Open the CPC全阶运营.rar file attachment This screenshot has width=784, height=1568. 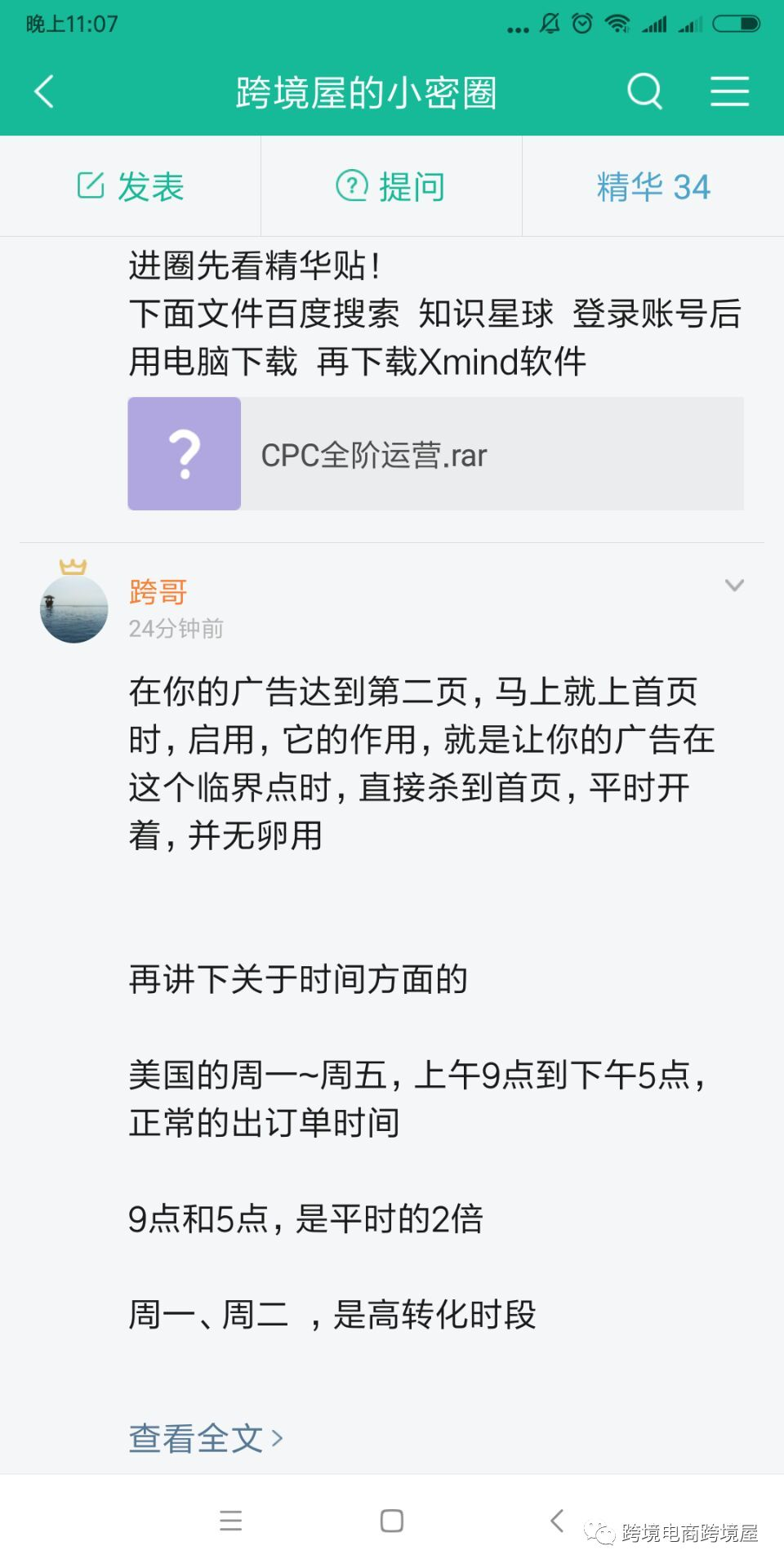(435, 454)
